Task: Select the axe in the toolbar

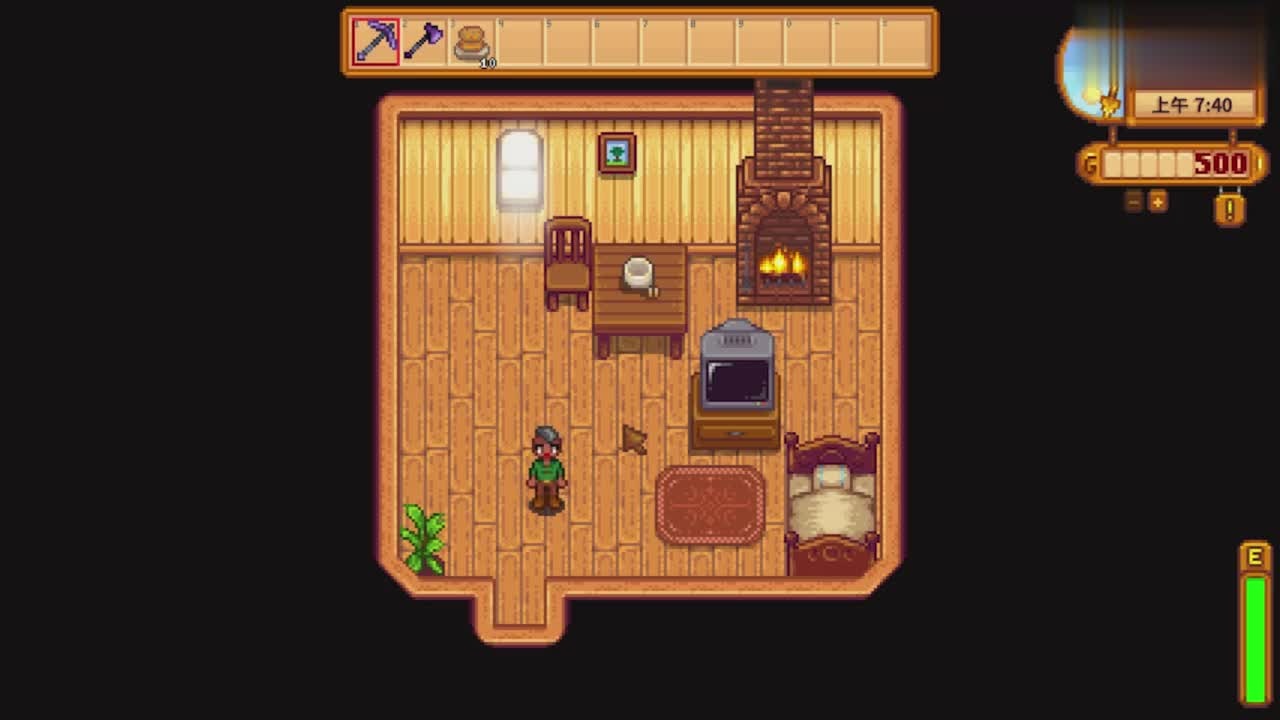Action: point(423,42)
